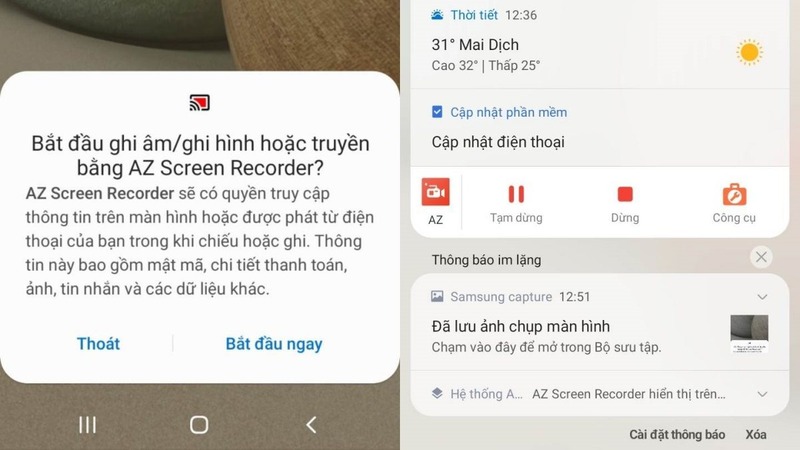Expand the Hệ thống AZ Screen Recorder notification

tap(762, 394)
